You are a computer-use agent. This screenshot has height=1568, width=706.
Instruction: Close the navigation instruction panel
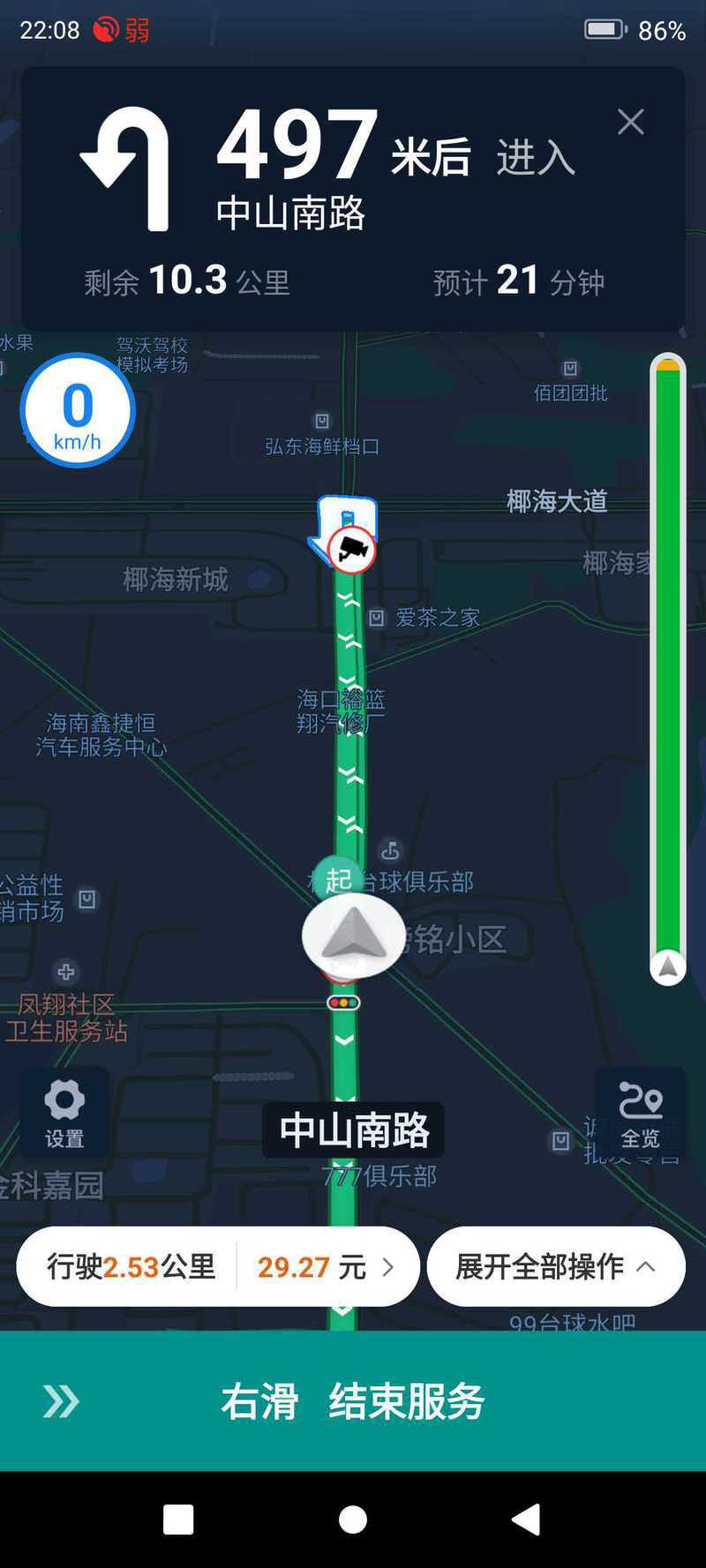click(630, 122)
